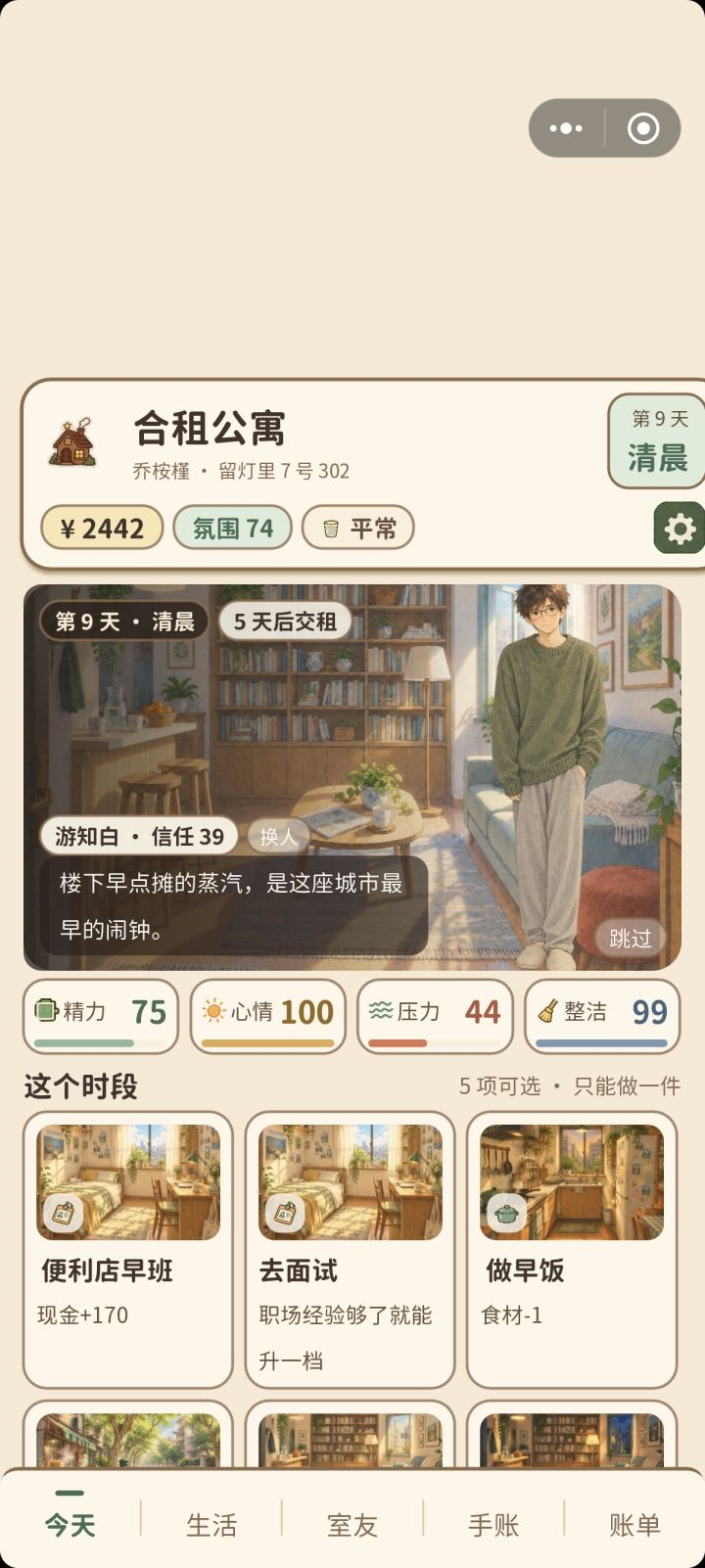
Task: Open the settings gear
Action: pyautogui.click(x=680, y=529)
